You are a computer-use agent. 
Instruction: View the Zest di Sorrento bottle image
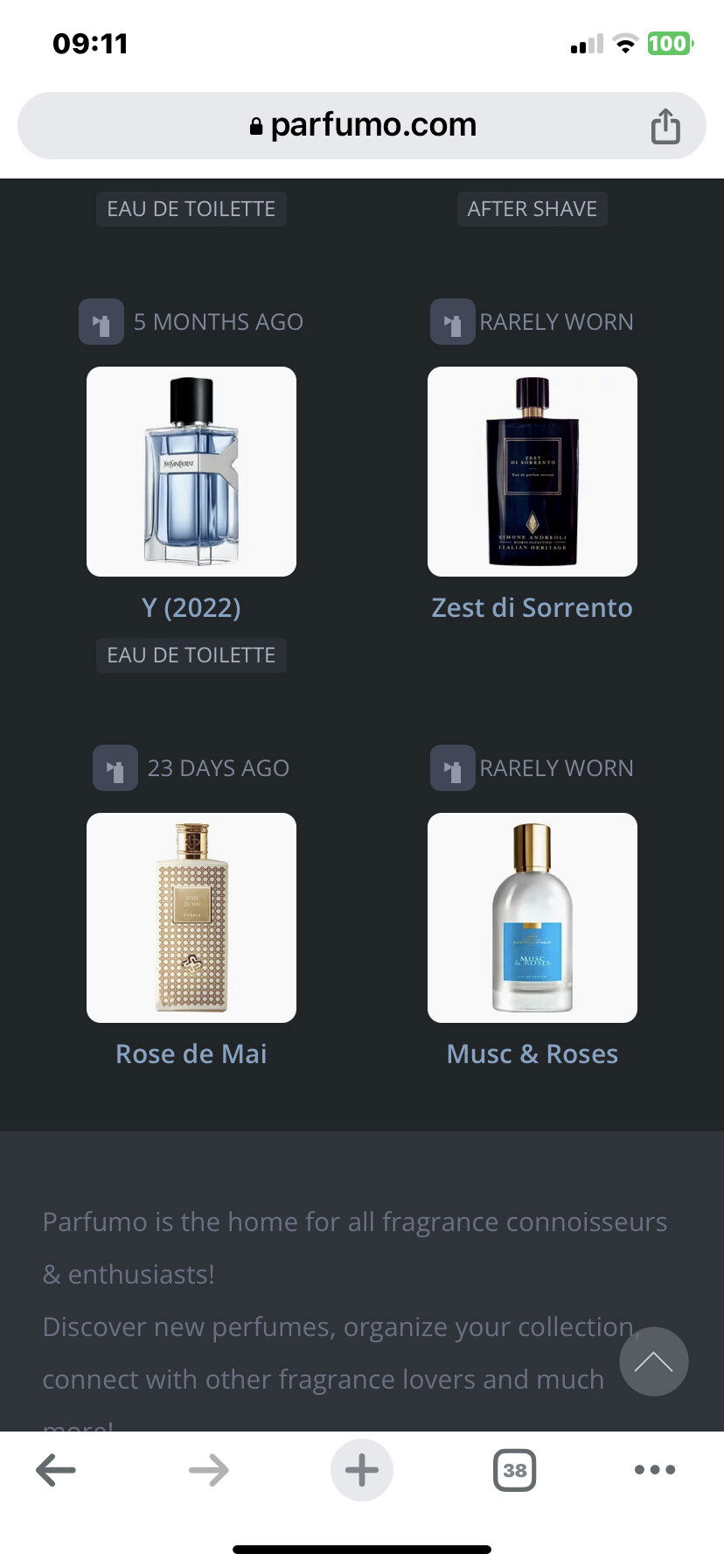(533, 472)
